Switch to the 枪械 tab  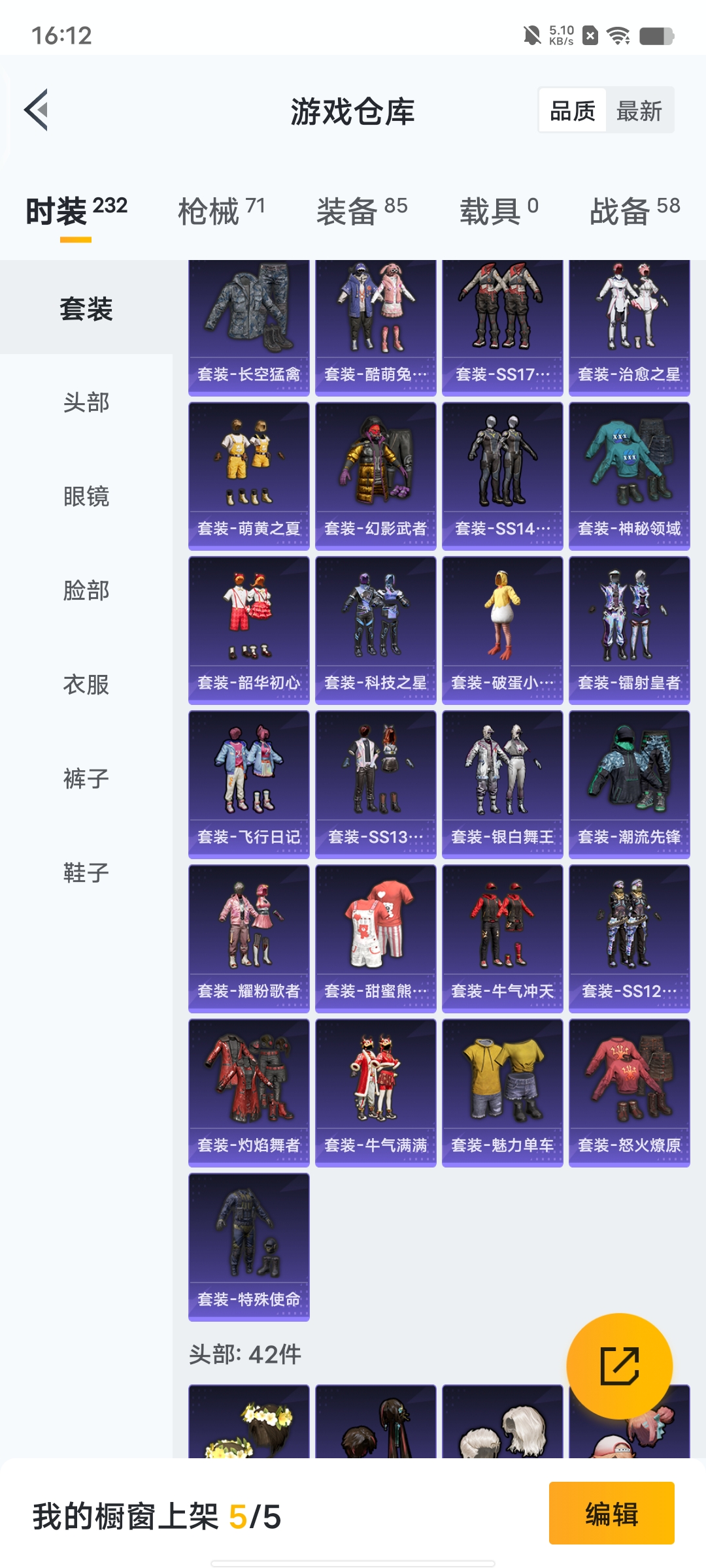[221, 212]
